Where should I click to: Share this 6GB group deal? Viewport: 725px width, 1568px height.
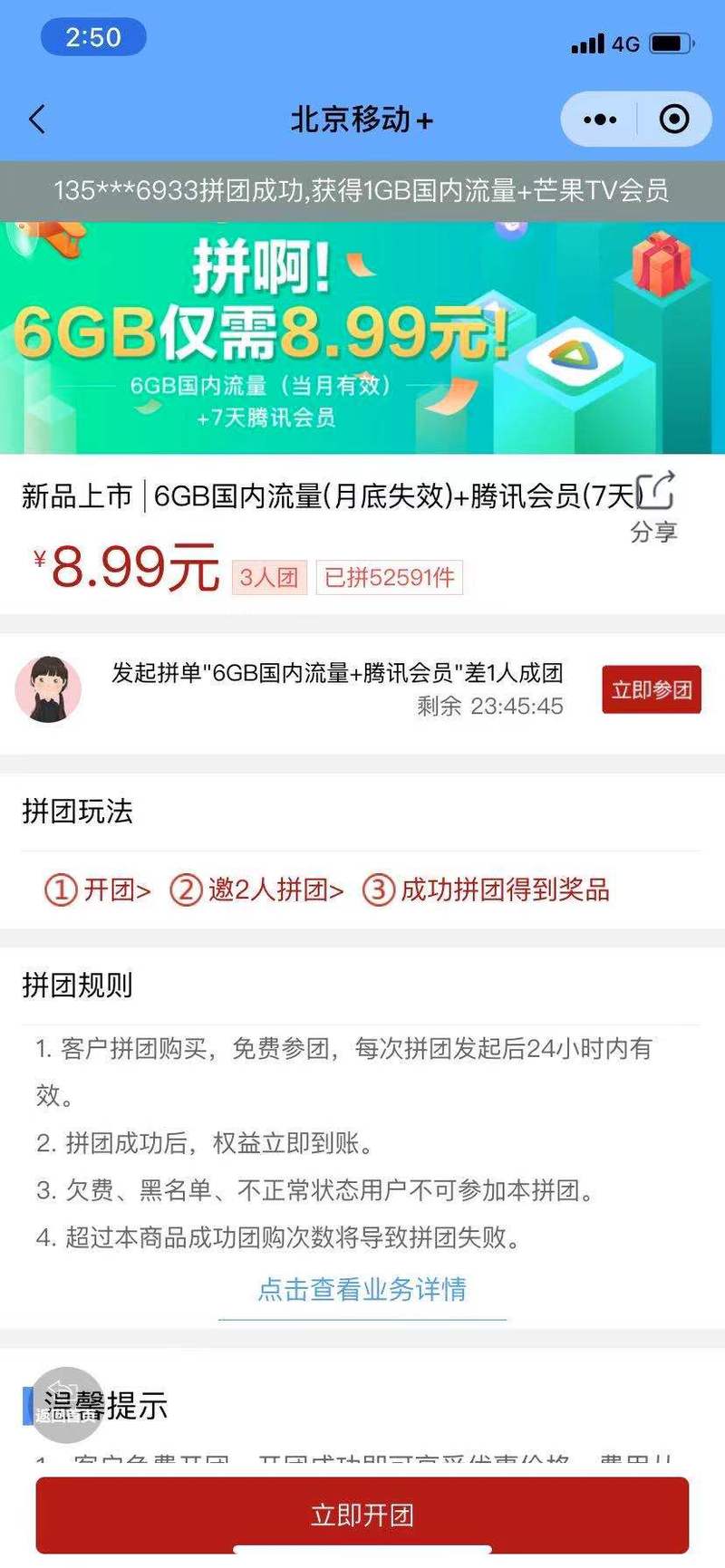click(x=654, y=507)
